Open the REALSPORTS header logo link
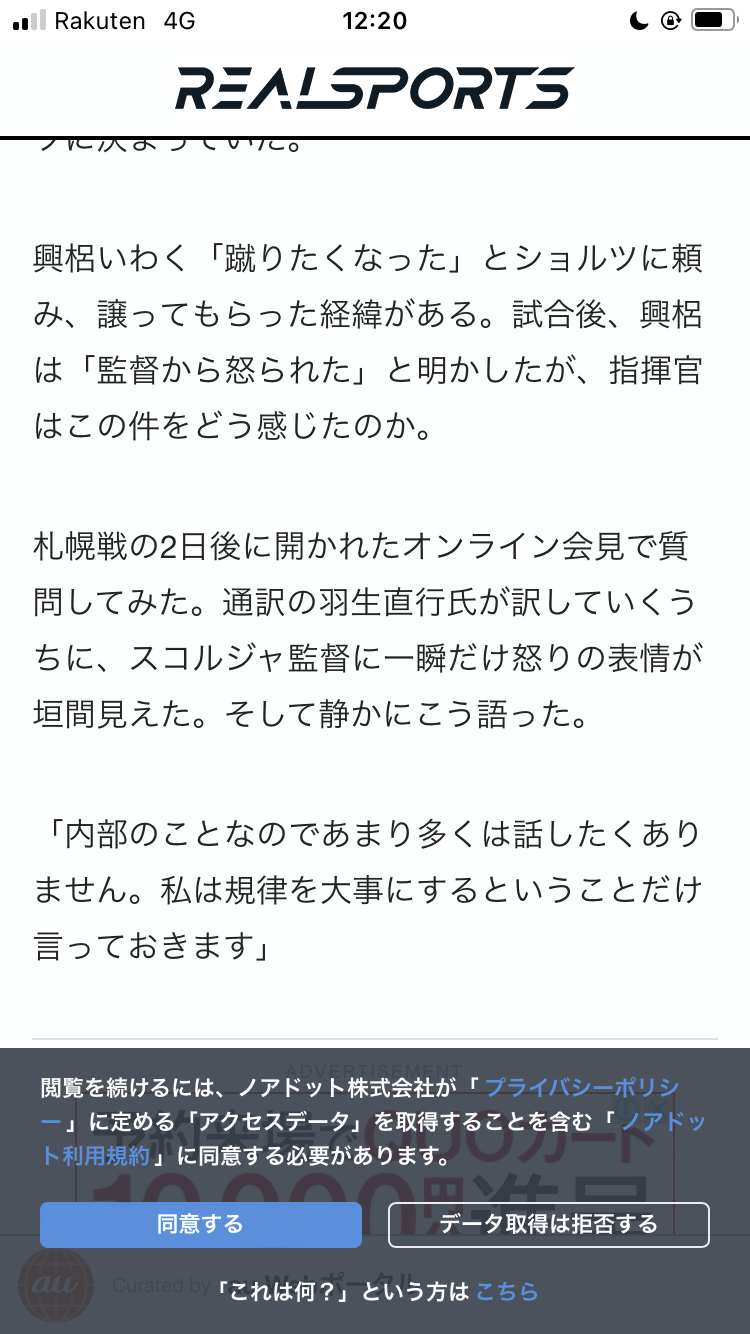 click(374, 88)
